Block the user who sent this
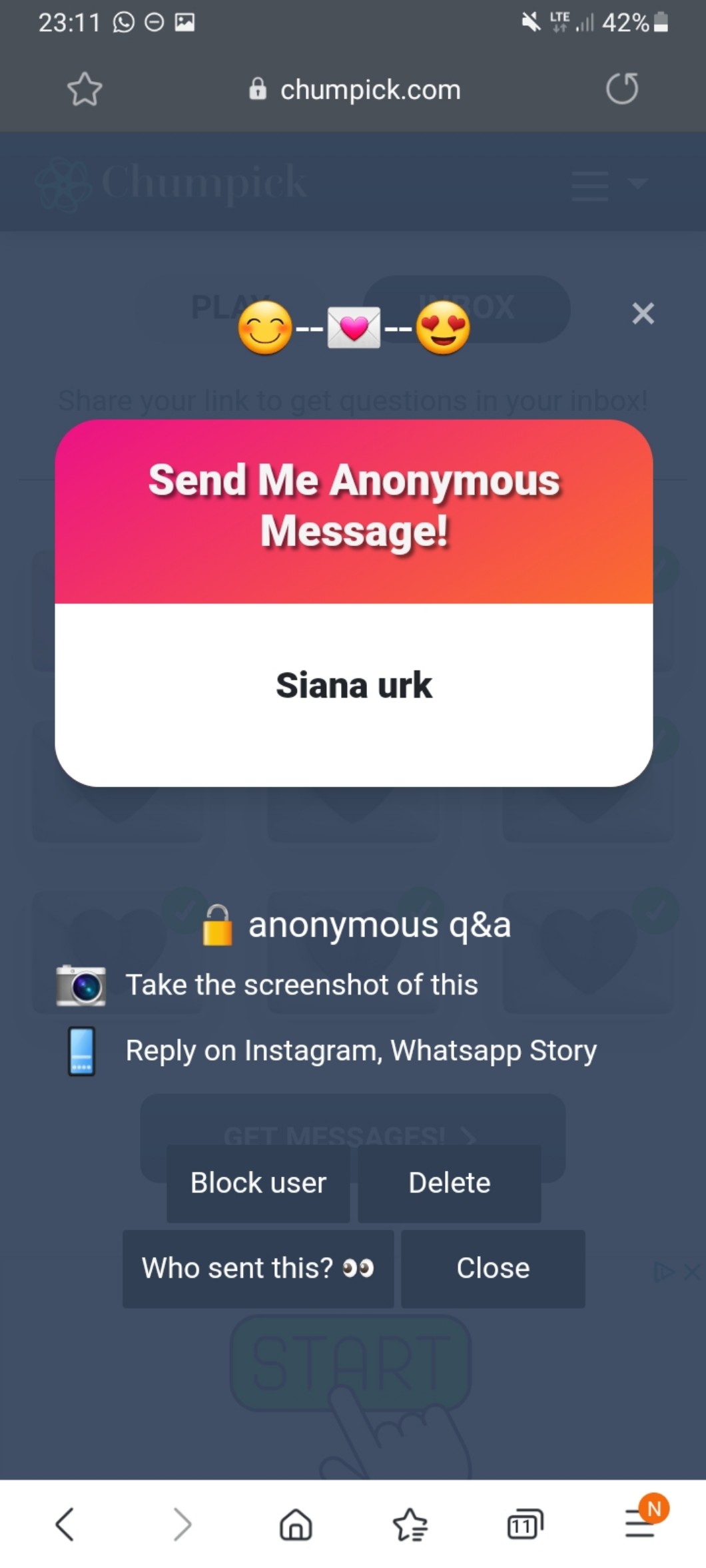706x1568 pixels. click(x=258, y=1183)
